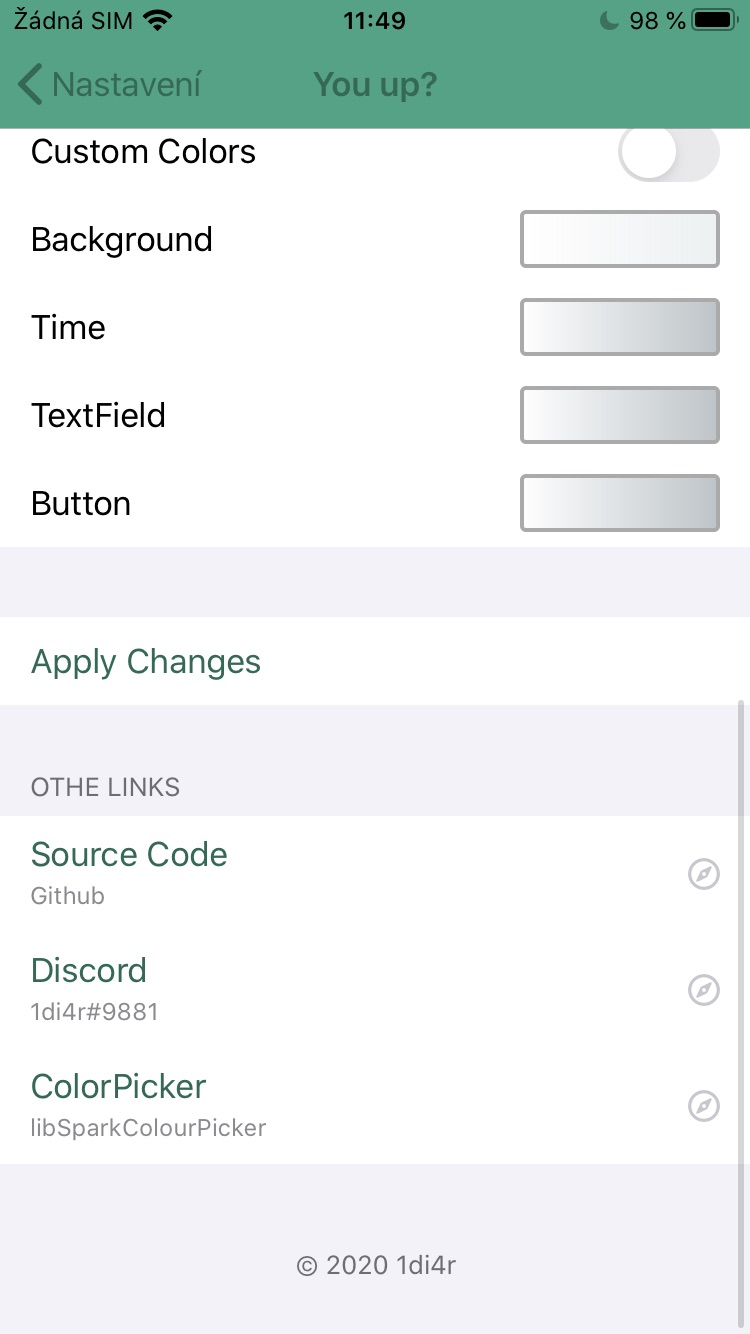
Task: Pick the Background color
Action: [619, 240]
